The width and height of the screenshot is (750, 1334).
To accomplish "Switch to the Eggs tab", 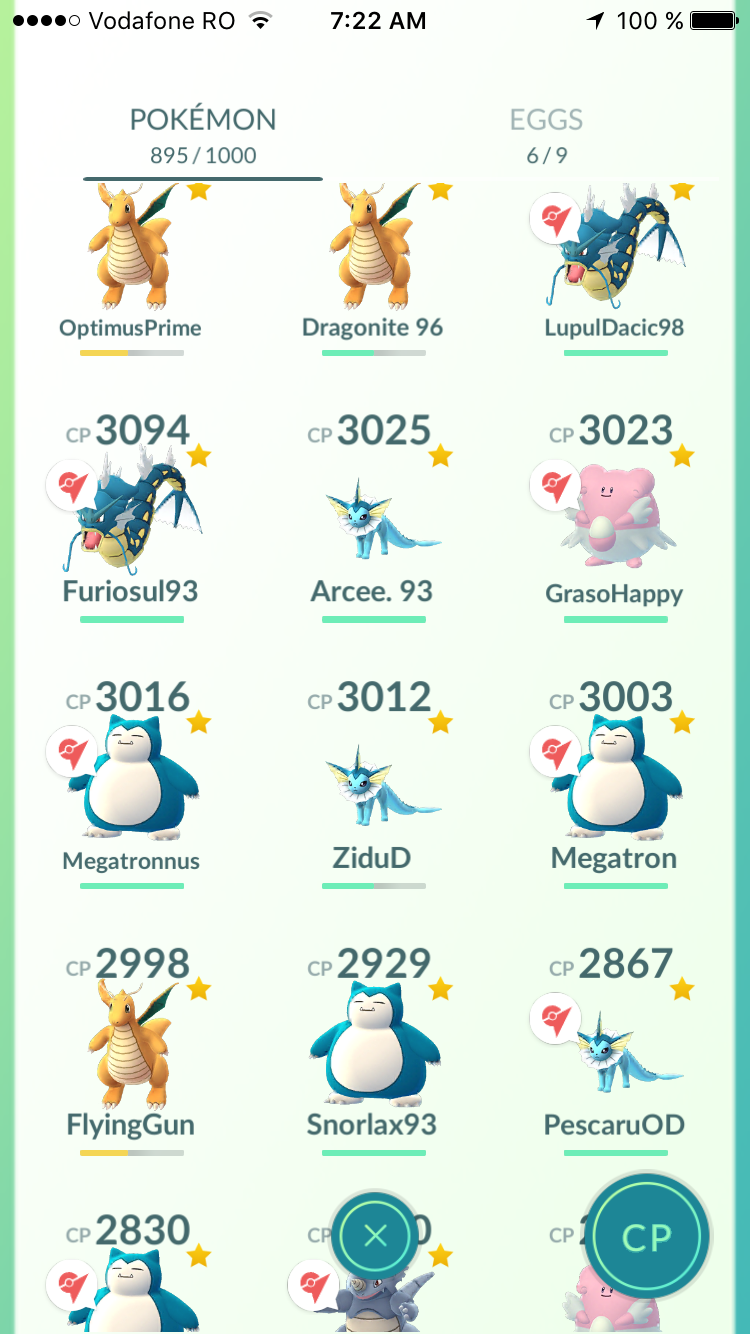I will click(546, 135).
